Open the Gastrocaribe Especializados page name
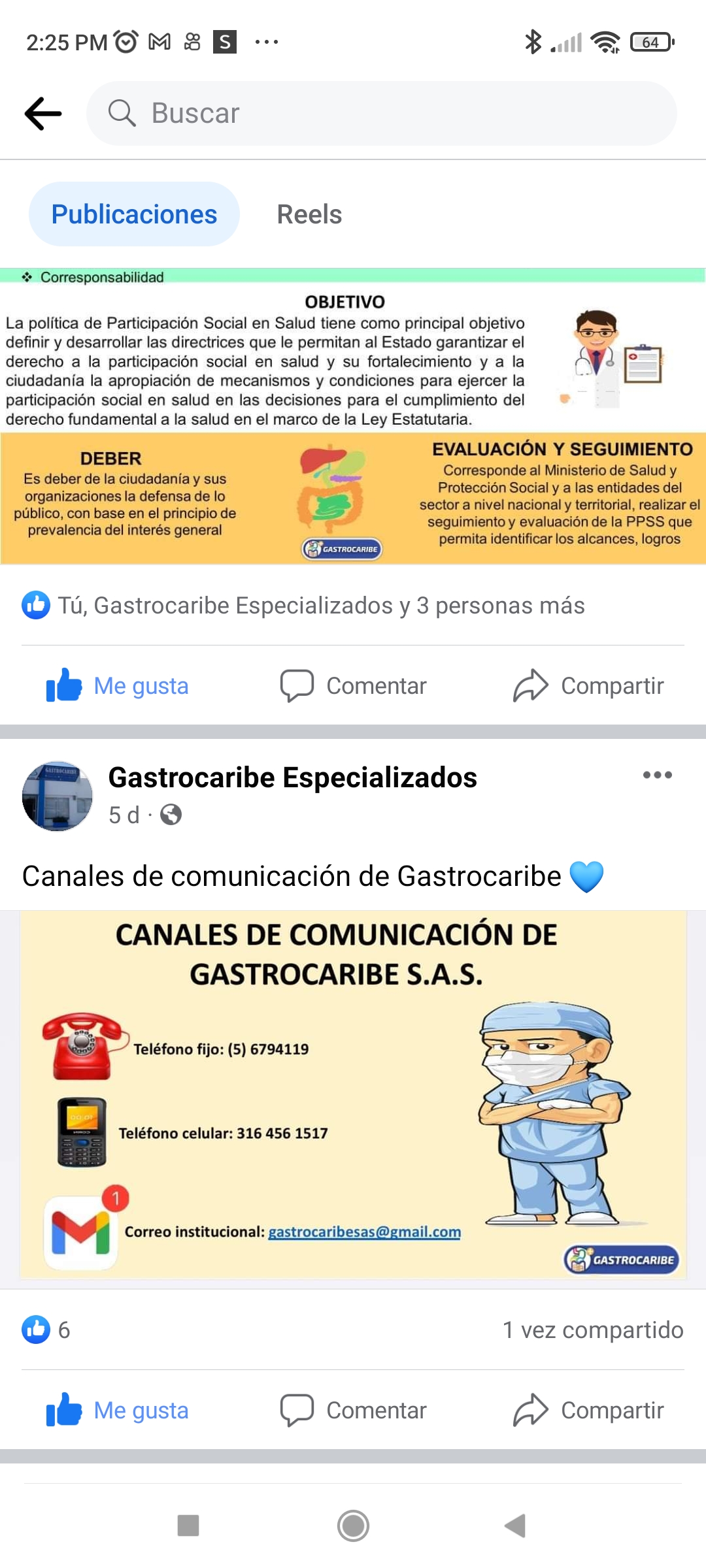Screen dimensions: 706x1568 [292, 777]
